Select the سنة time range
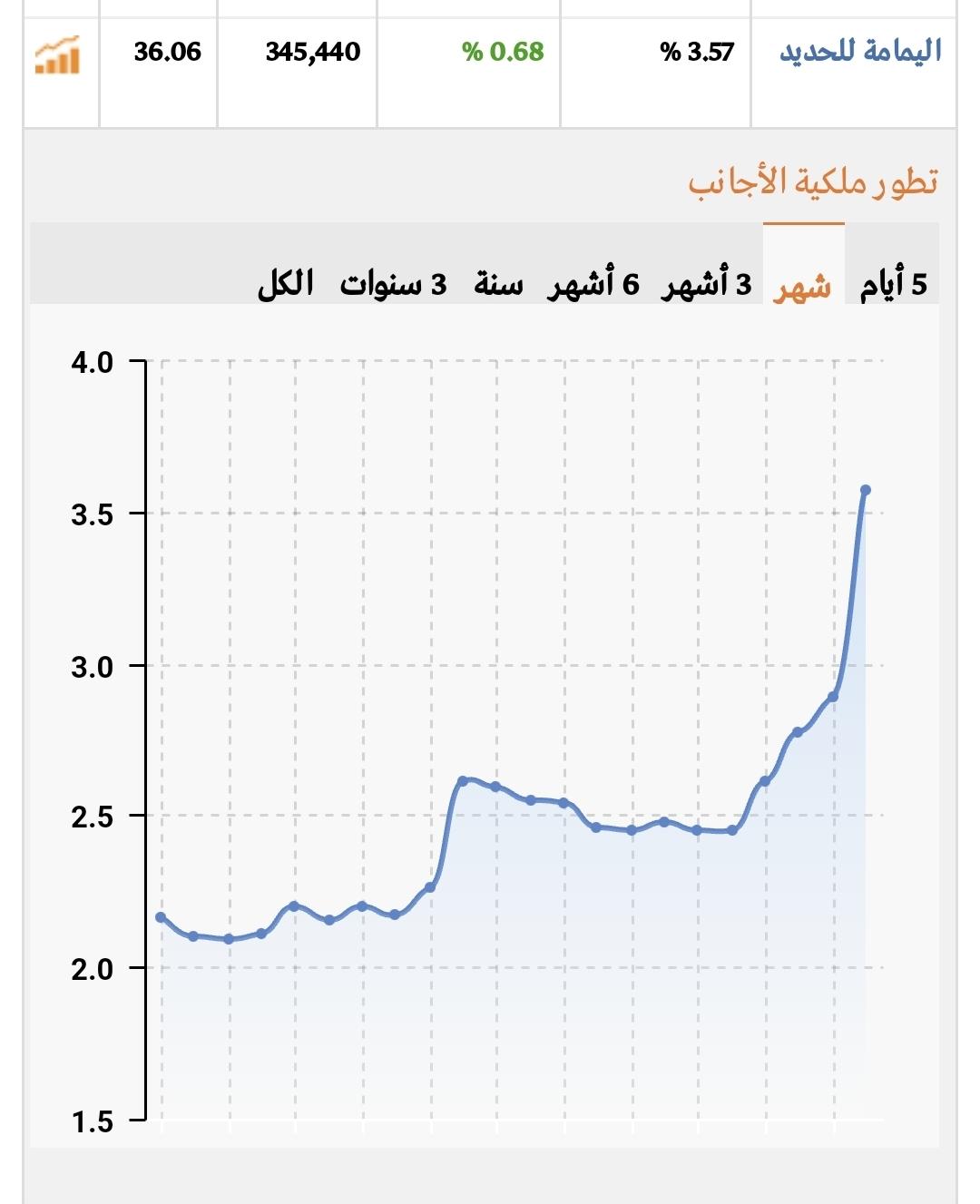 point(498,284)
